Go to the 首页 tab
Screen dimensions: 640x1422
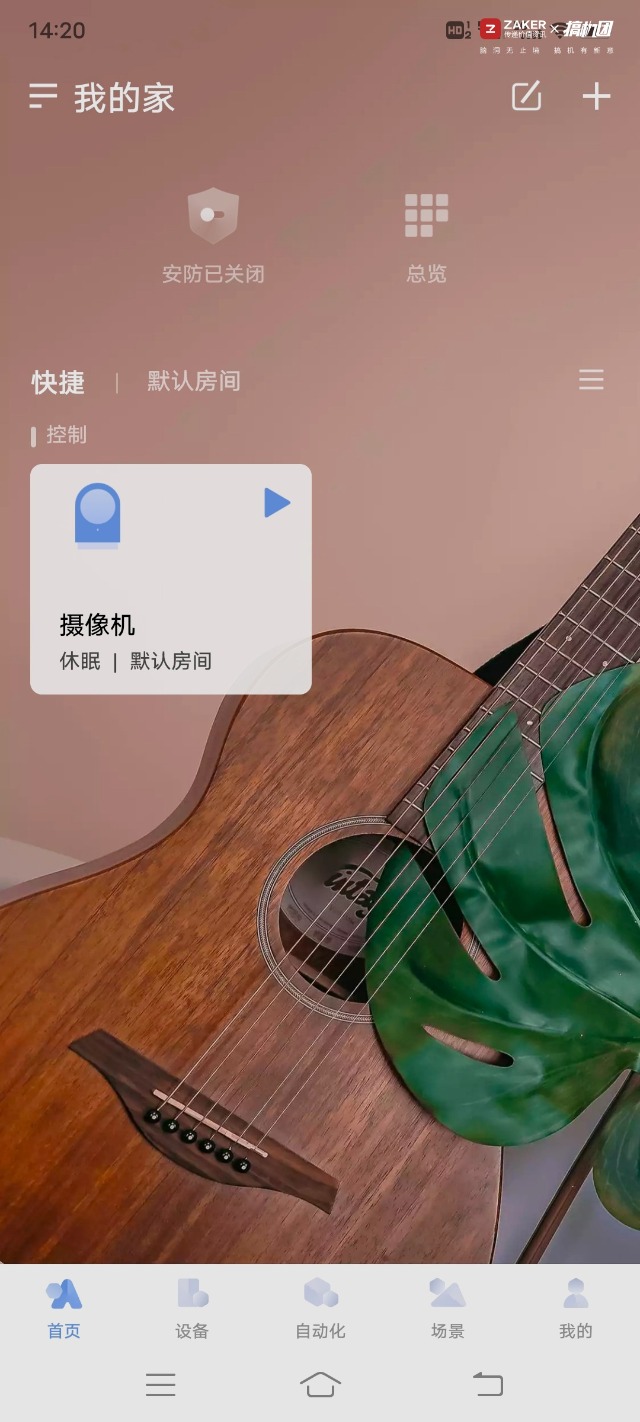[64, 1307]
